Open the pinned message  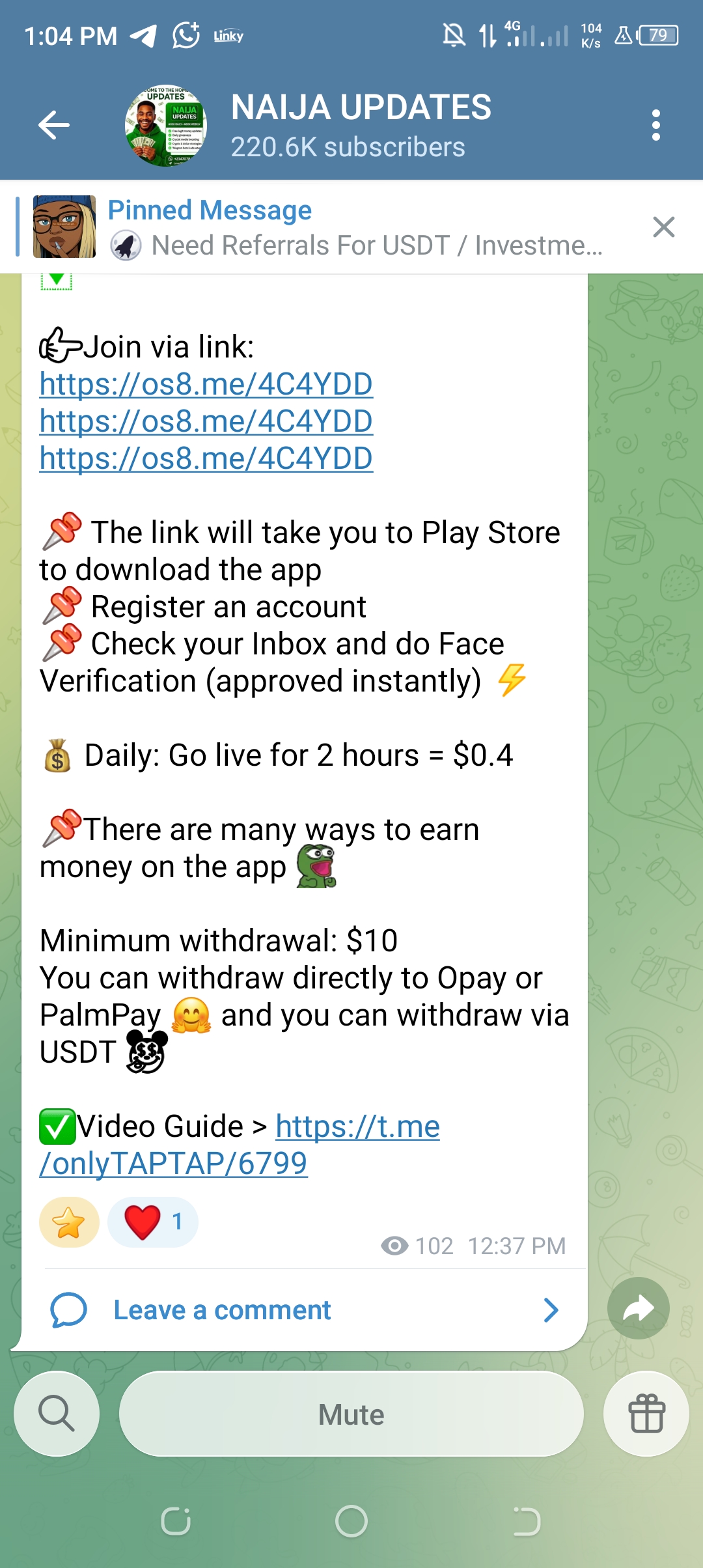(x=355, y=228)
